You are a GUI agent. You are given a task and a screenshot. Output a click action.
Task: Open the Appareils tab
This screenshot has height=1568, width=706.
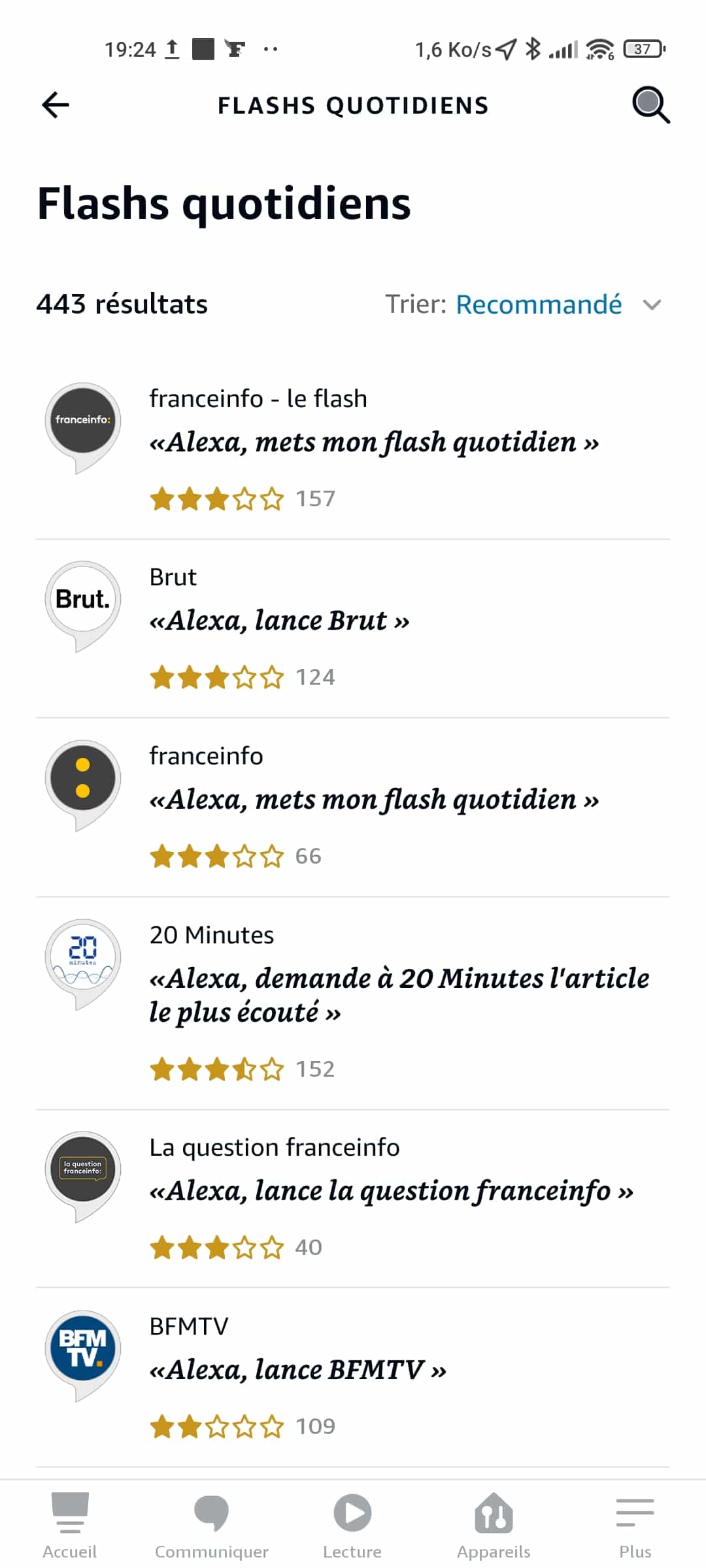pyautogui.click(x=494, y=1526)
